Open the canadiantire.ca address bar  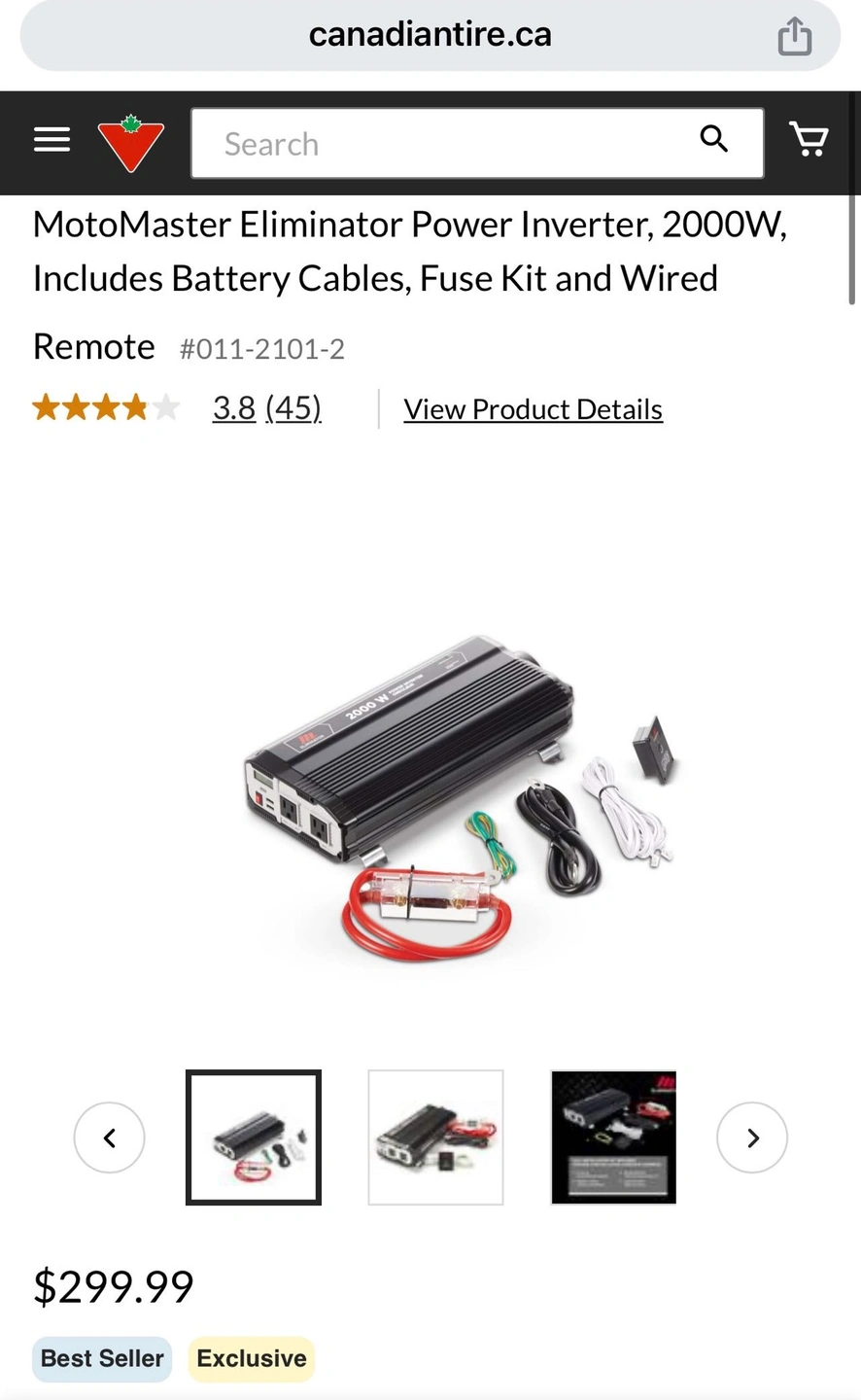tap(430, 35)
